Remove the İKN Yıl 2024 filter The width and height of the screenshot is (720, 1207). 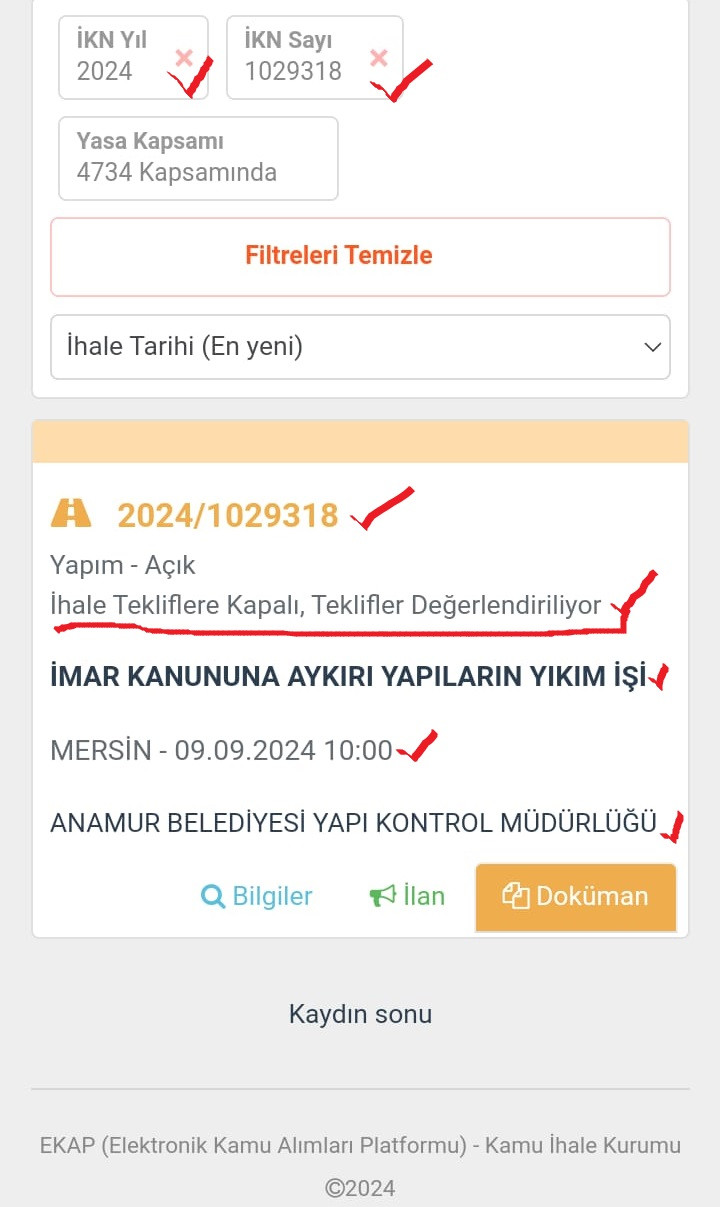point(184,58)
